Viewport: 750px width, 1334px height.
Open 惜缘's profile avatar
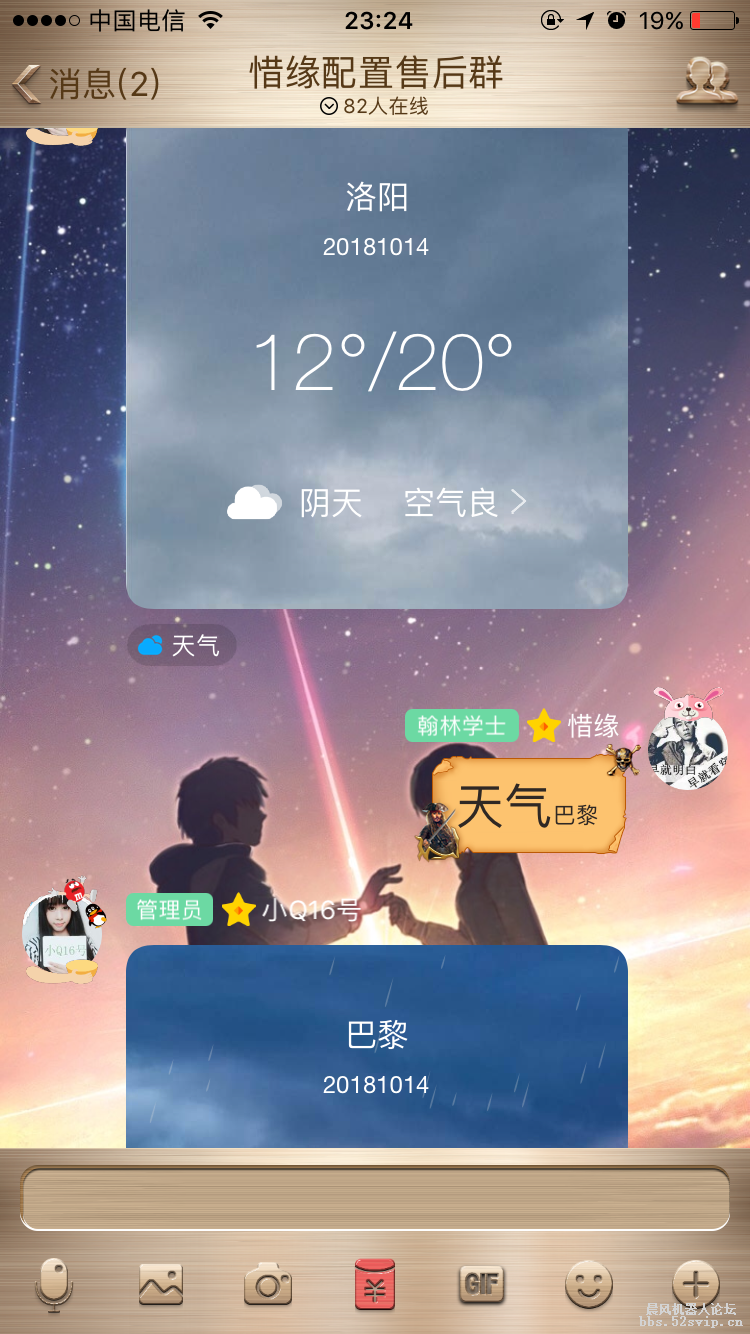(x=687, y=750)
